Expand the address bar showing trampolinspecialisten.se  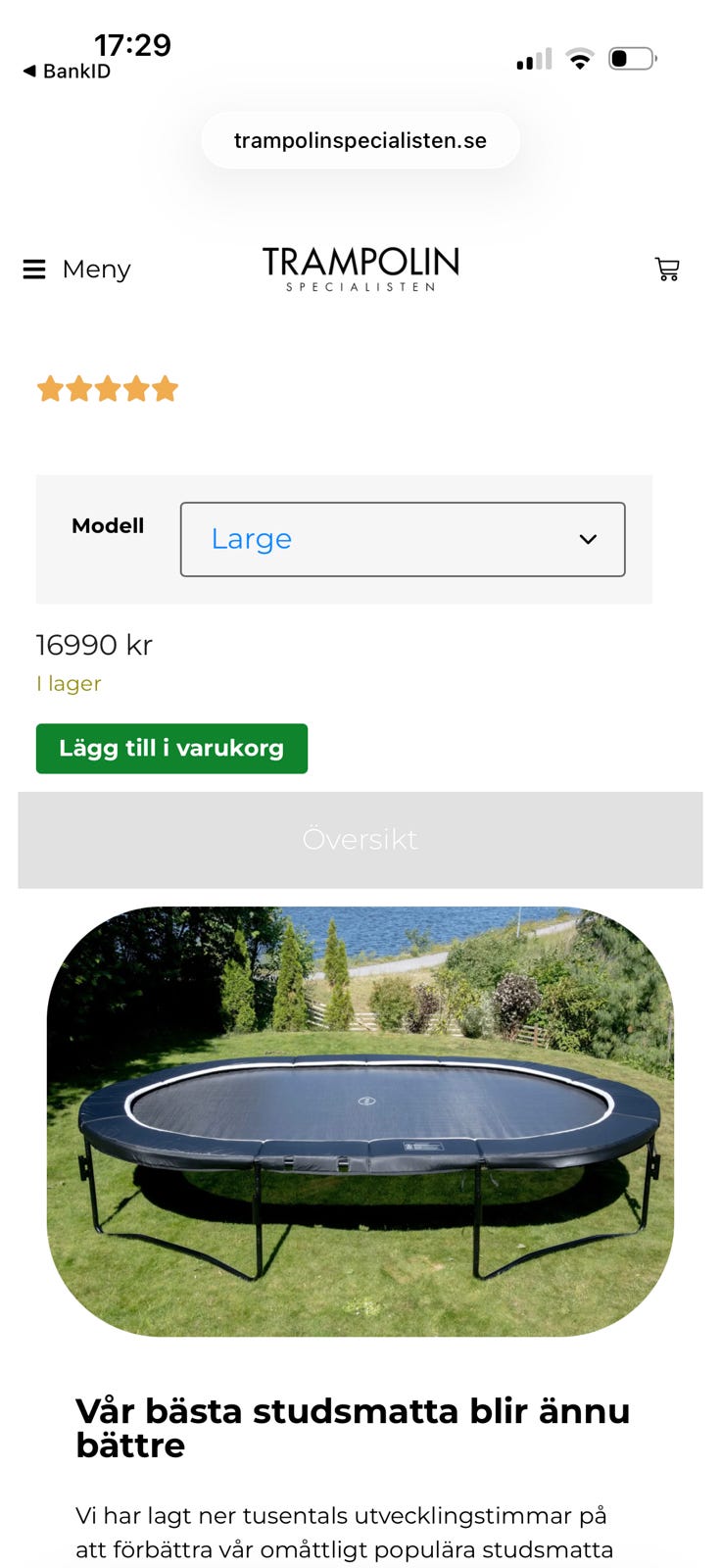(360, 139)
